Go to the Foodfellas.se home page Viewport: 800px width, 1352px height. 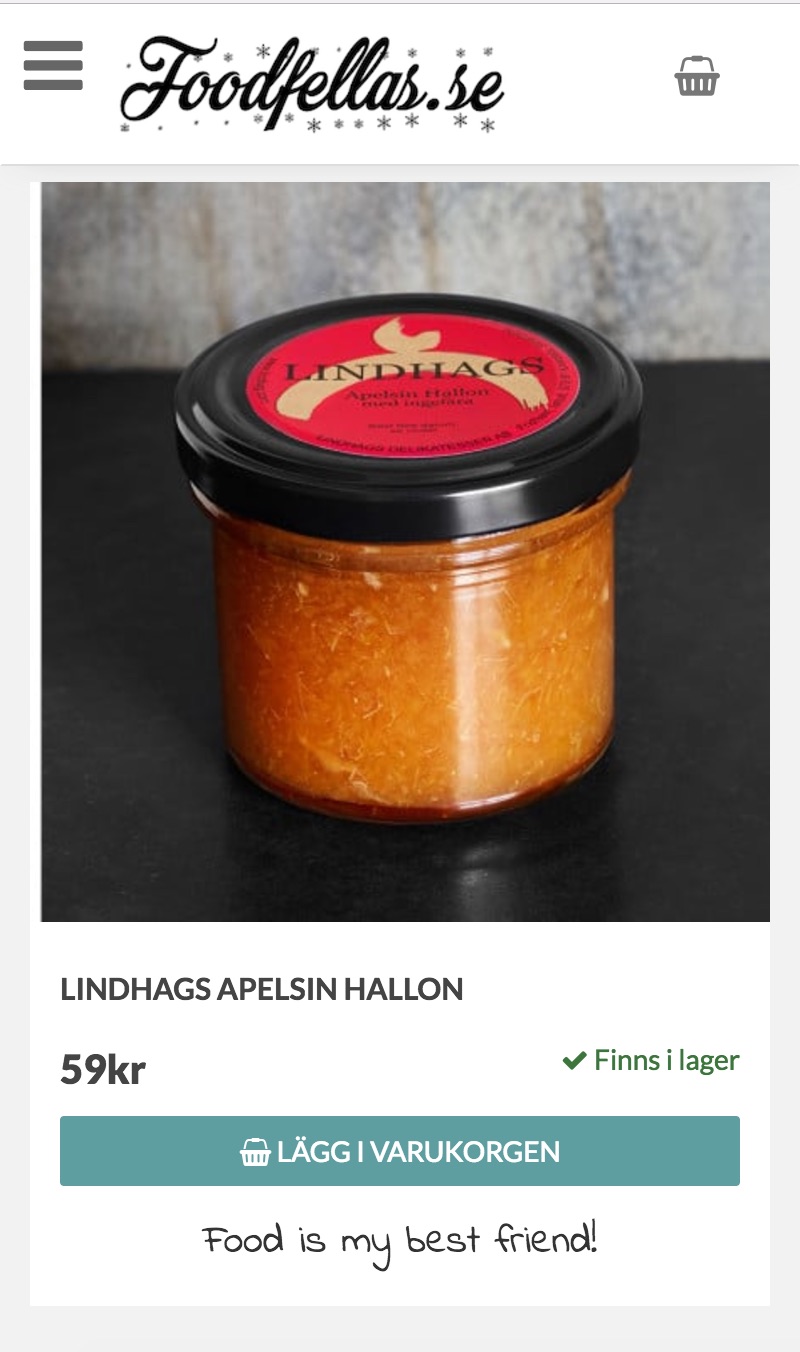(x=311, y=84)
